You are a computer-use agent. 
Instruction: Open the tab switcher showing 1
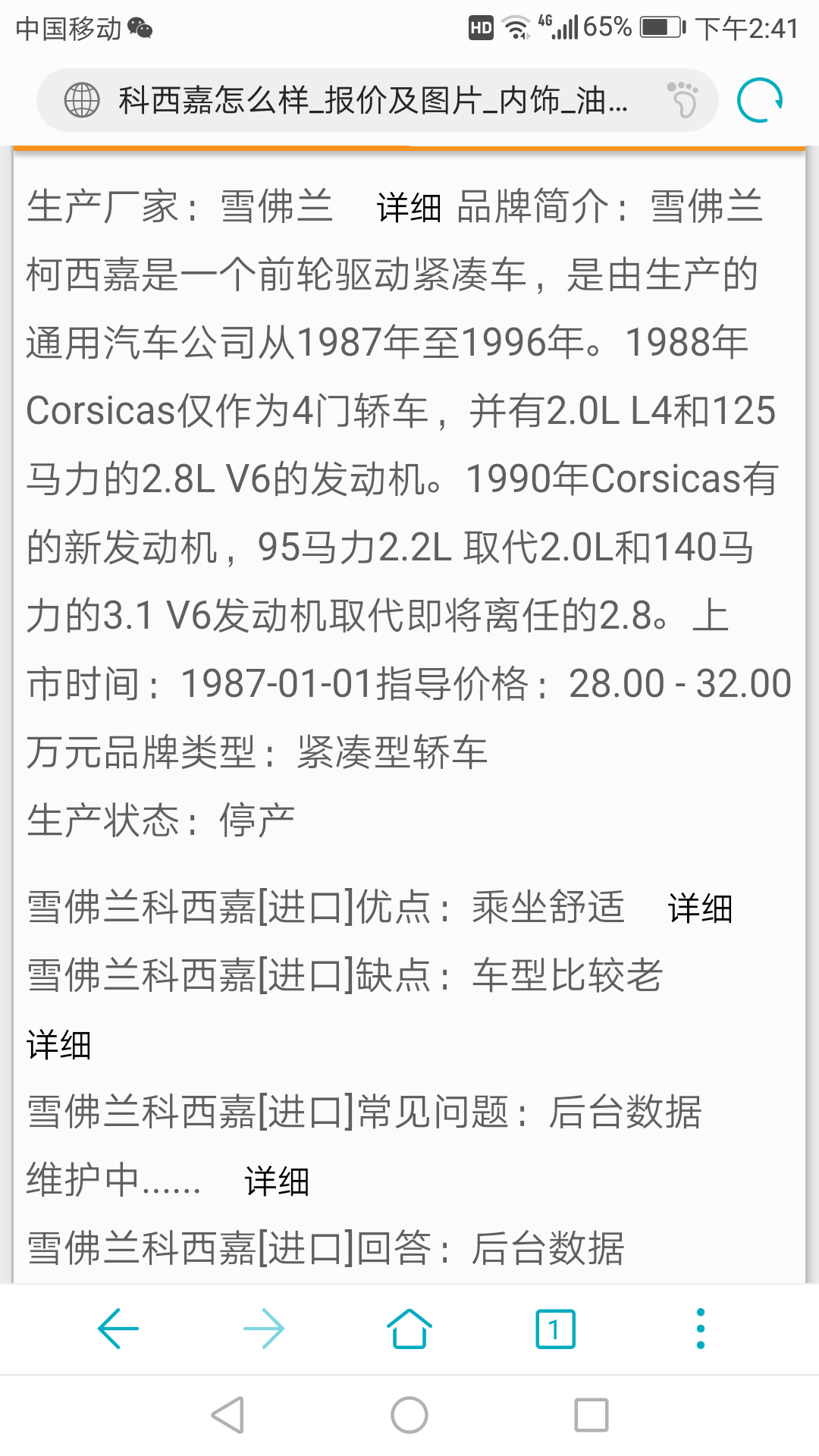pos(555,1329)
